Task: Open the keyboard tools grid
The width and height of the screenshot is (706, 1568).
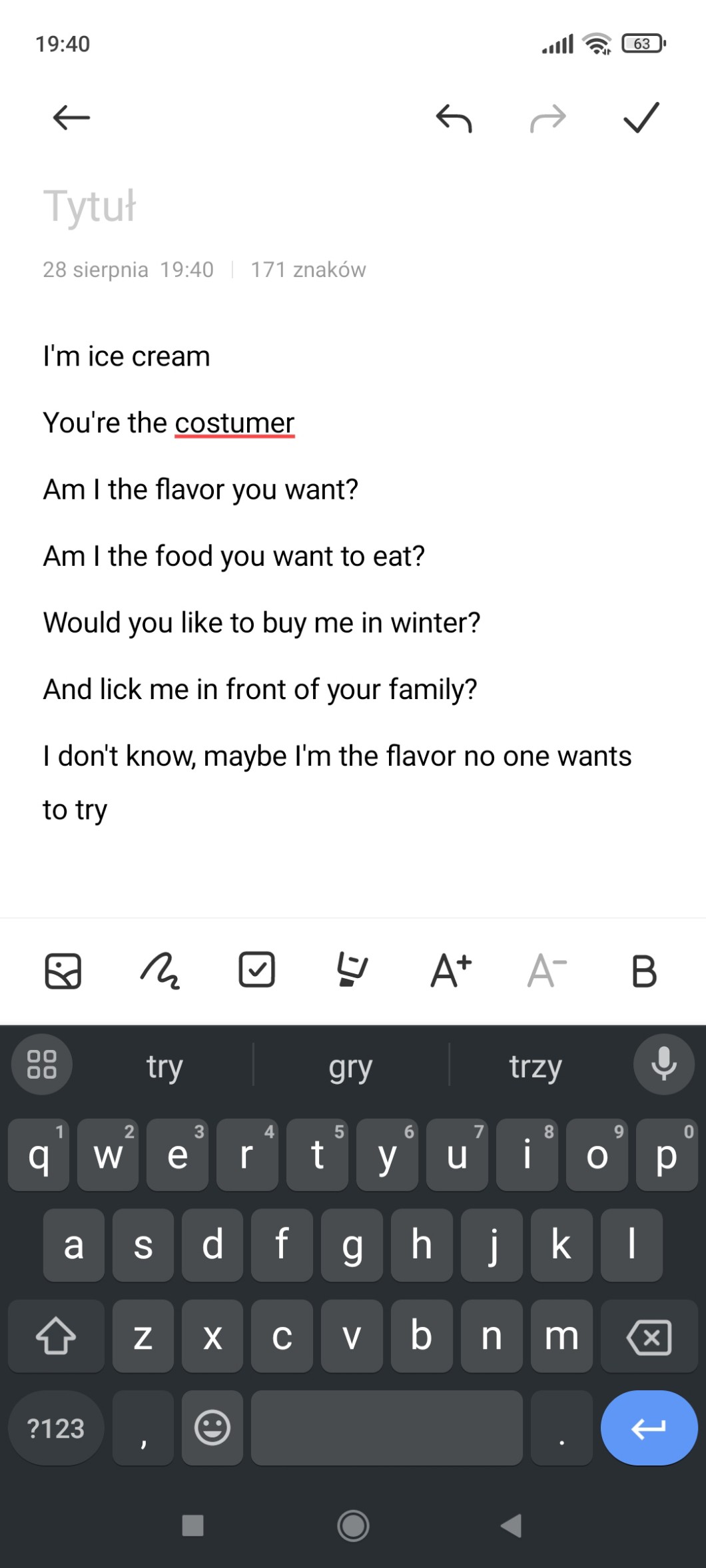Action: click(x=41, y=1064)
